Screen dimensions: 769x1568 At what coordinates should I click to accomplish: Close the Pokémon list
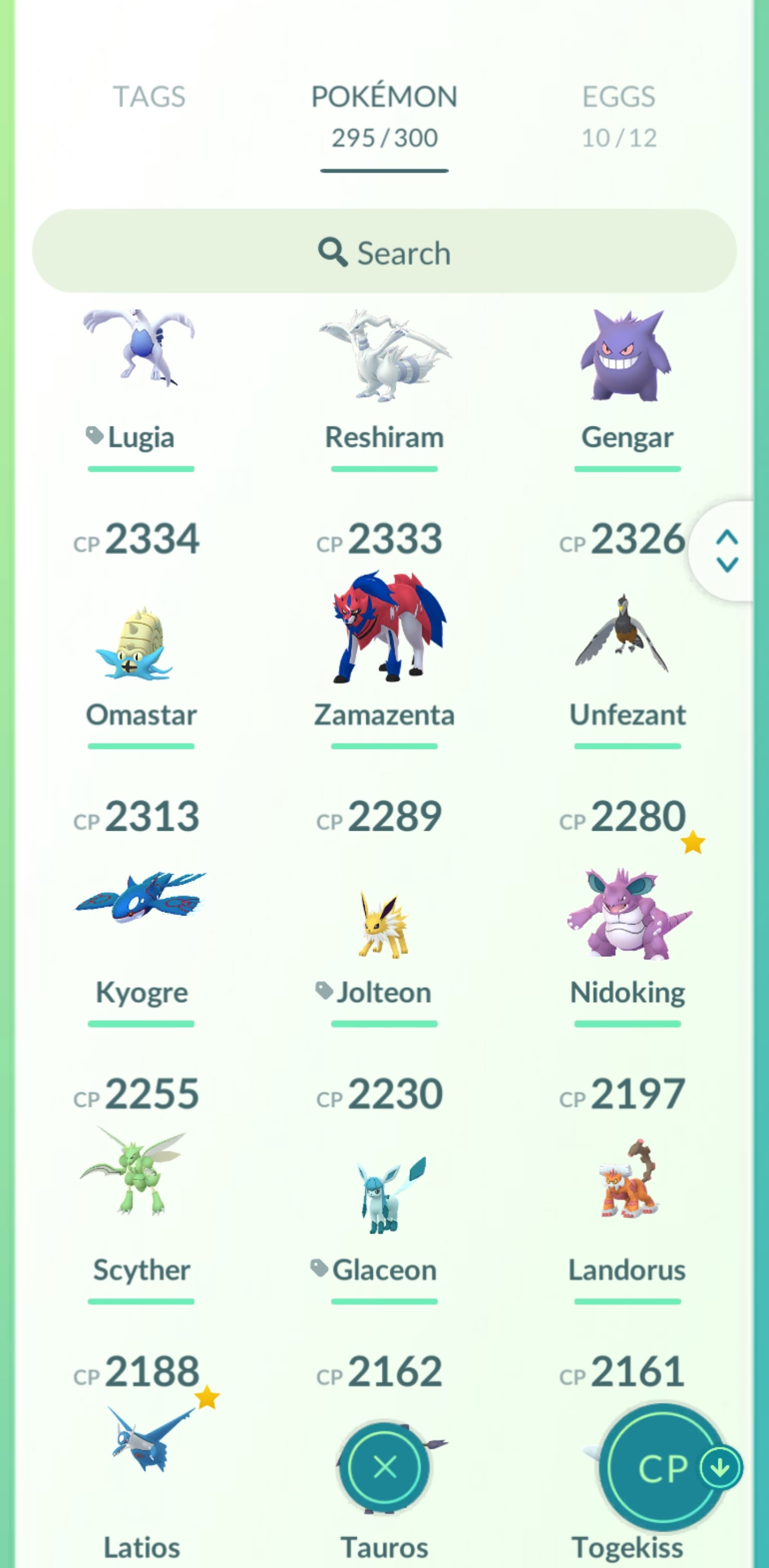[384, 1467]
